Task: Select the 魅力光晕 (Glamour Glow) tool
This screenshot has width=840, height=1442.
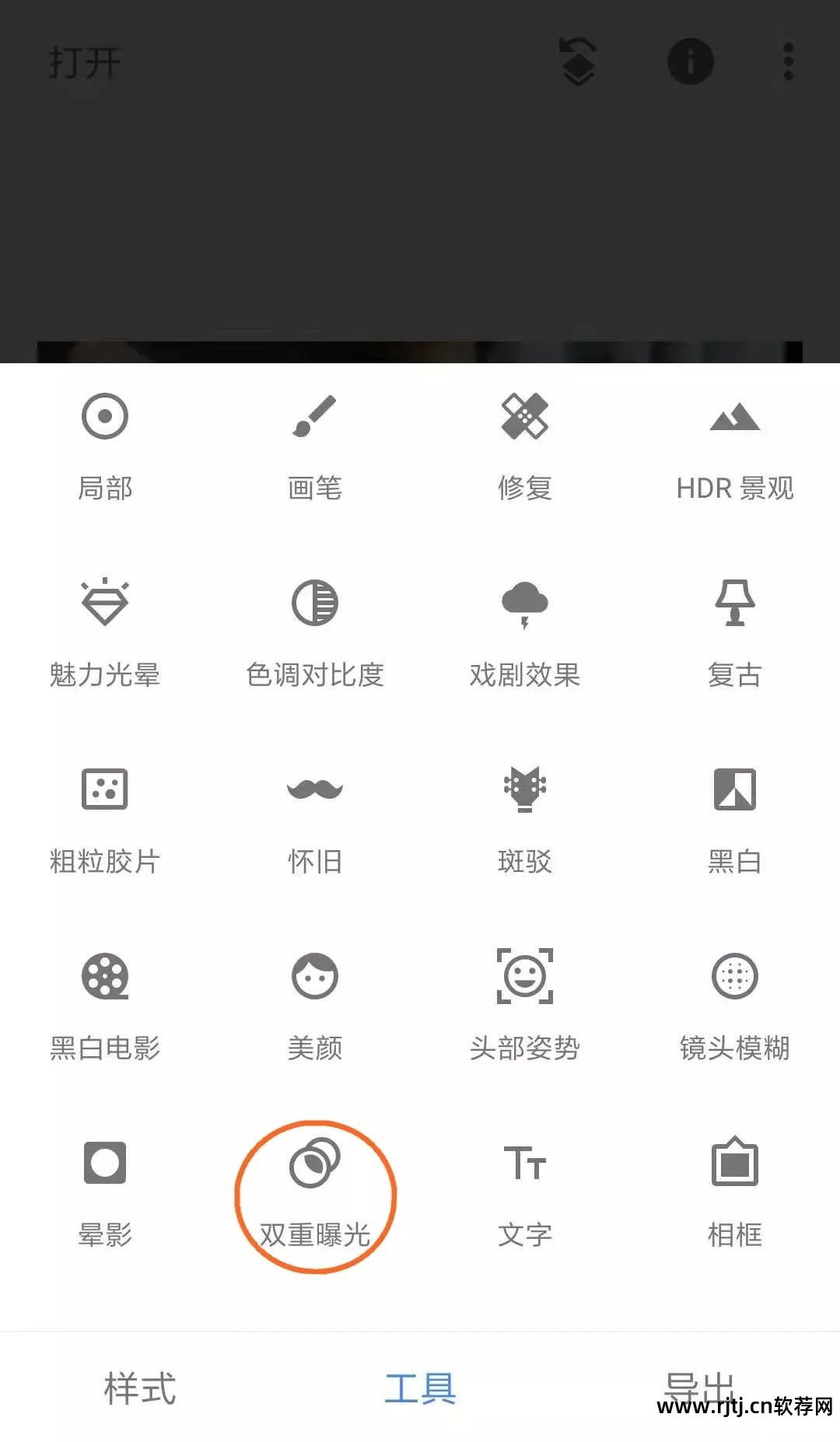Action: (x=107, y=630)
